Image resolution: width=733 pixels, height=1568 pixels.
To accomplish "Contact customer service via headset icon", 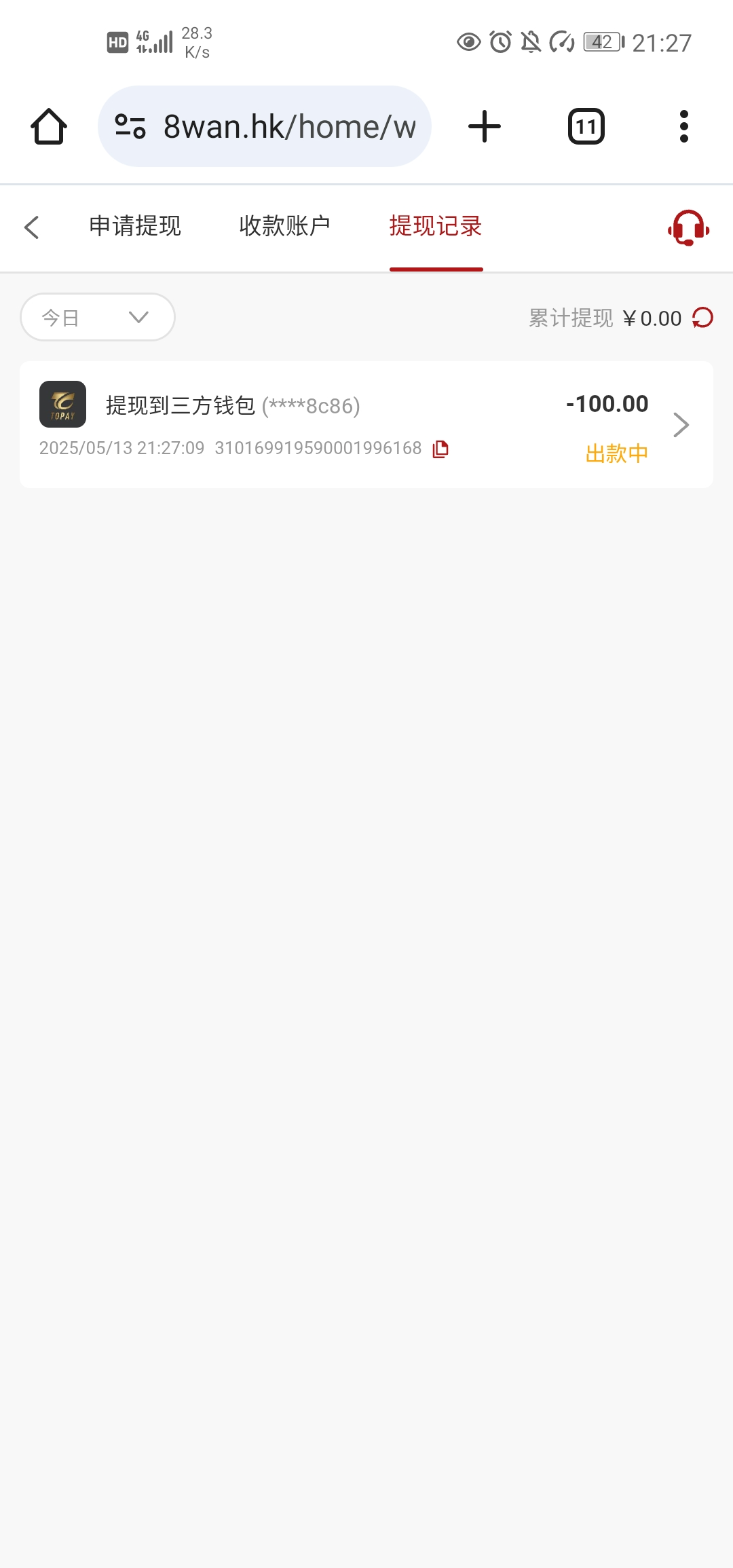I will point(688,227).
